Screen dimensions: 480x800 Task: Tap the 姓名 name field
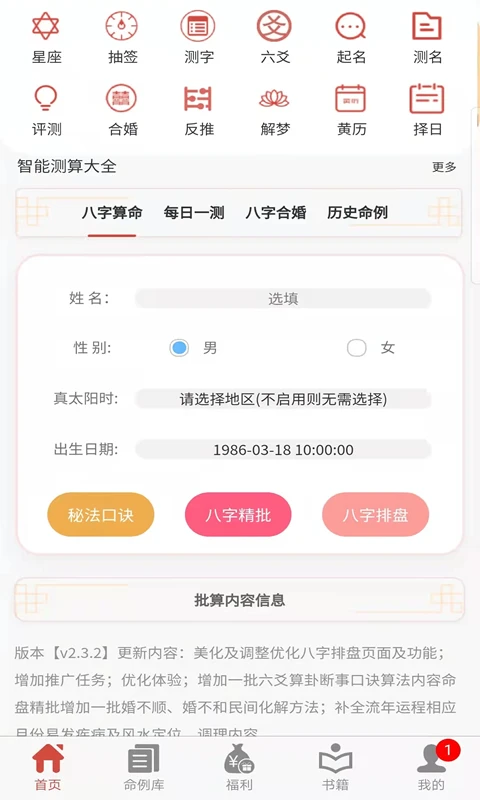pyautogui.click(x=283, y=298)
